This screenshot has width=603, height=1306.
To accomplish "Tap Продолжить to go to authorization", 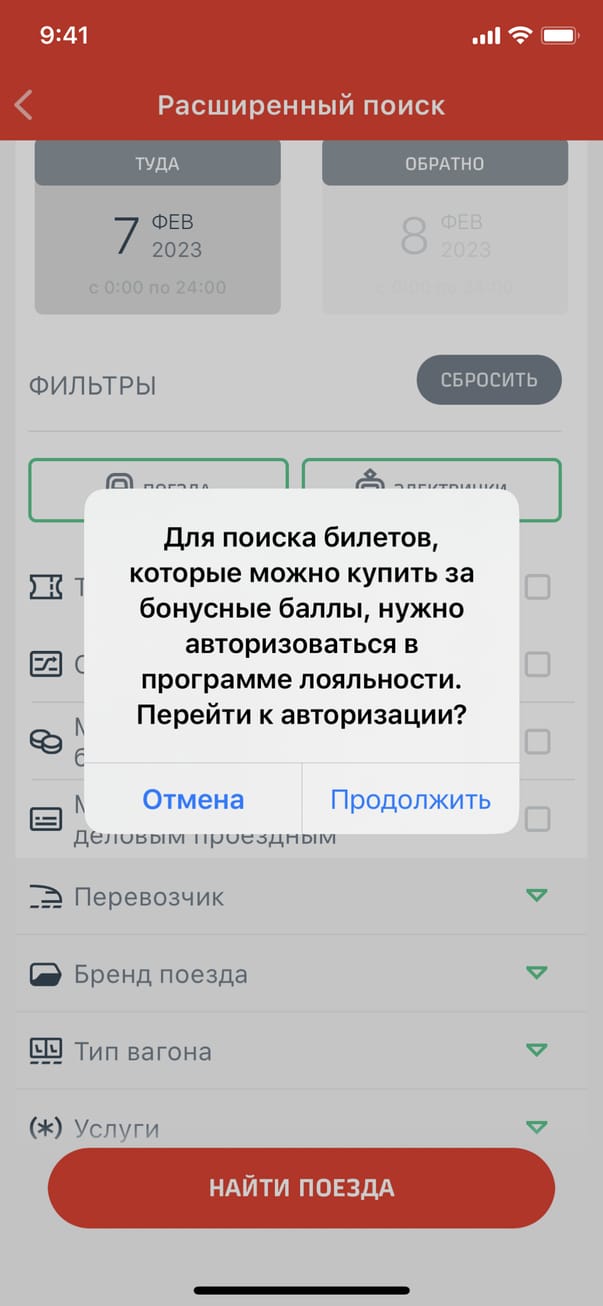I will point(410,800).
